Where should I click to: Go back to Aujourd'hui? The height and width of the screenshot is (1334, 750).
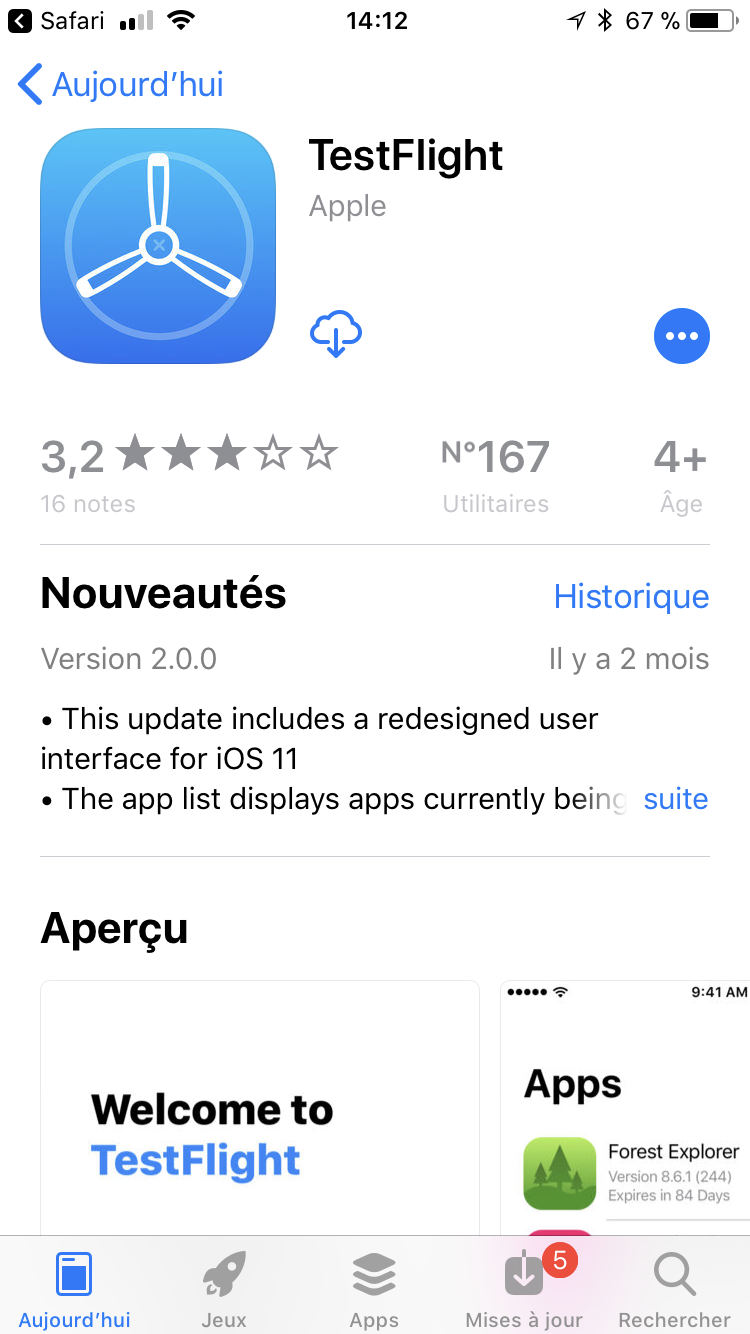(120, 85)
